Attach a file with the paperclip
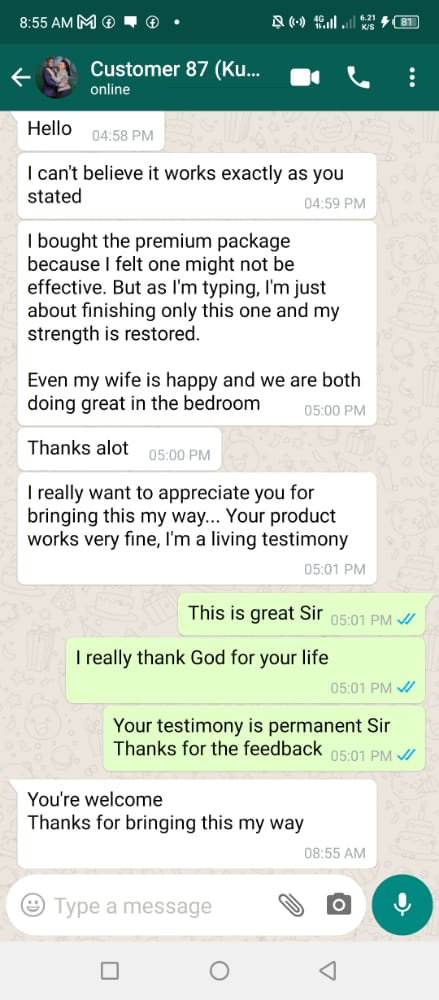Viewport: 439px width, 1000px height. coord(291,904)
